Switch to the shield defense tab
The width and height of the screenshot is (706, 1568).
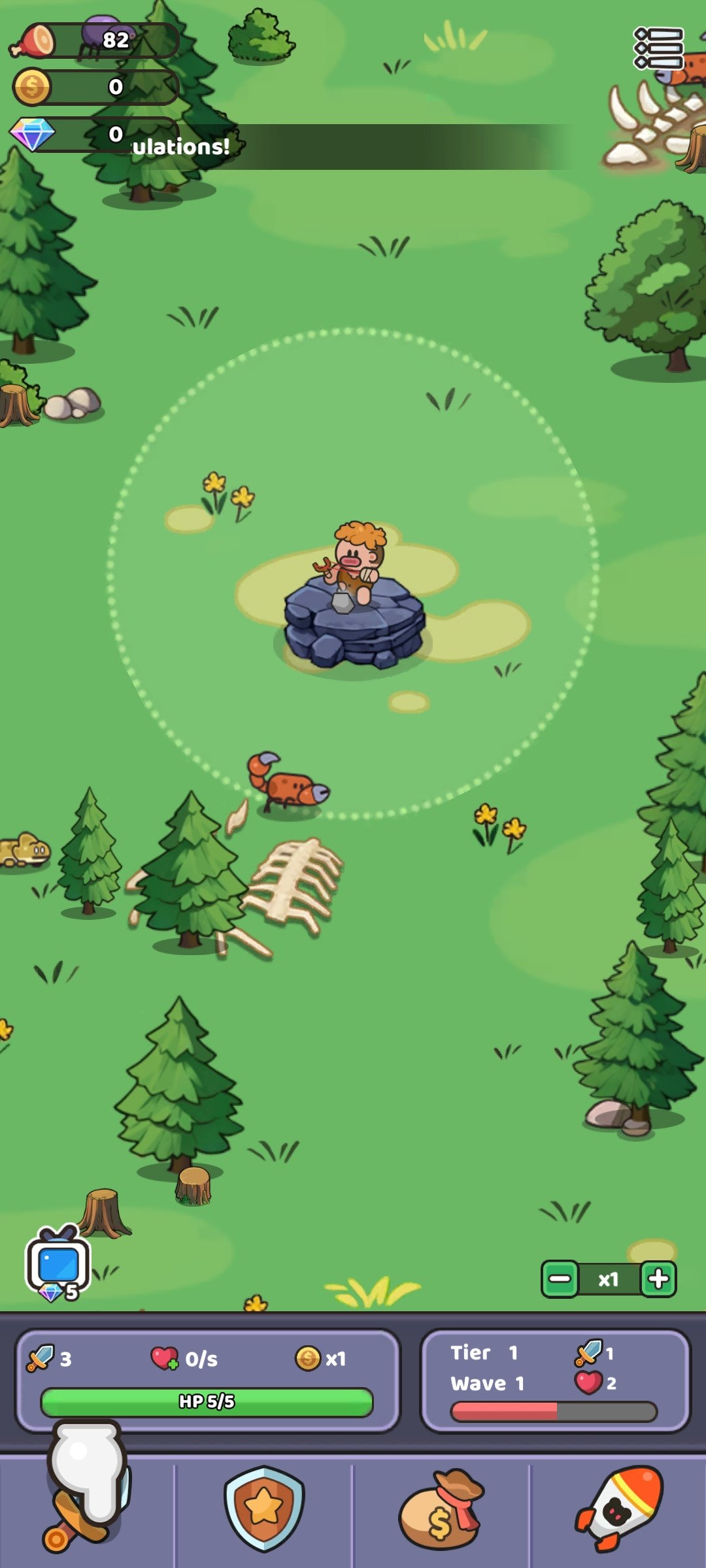pos(264,1511)
